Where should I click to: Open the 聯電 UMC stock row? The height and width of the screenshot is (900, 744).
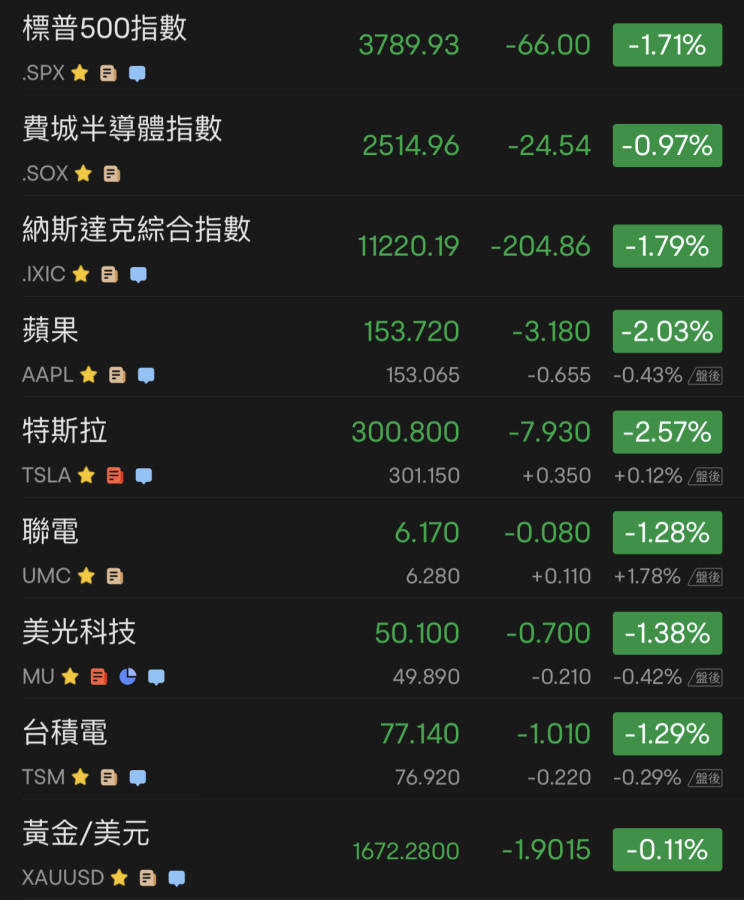pos(50,532)
